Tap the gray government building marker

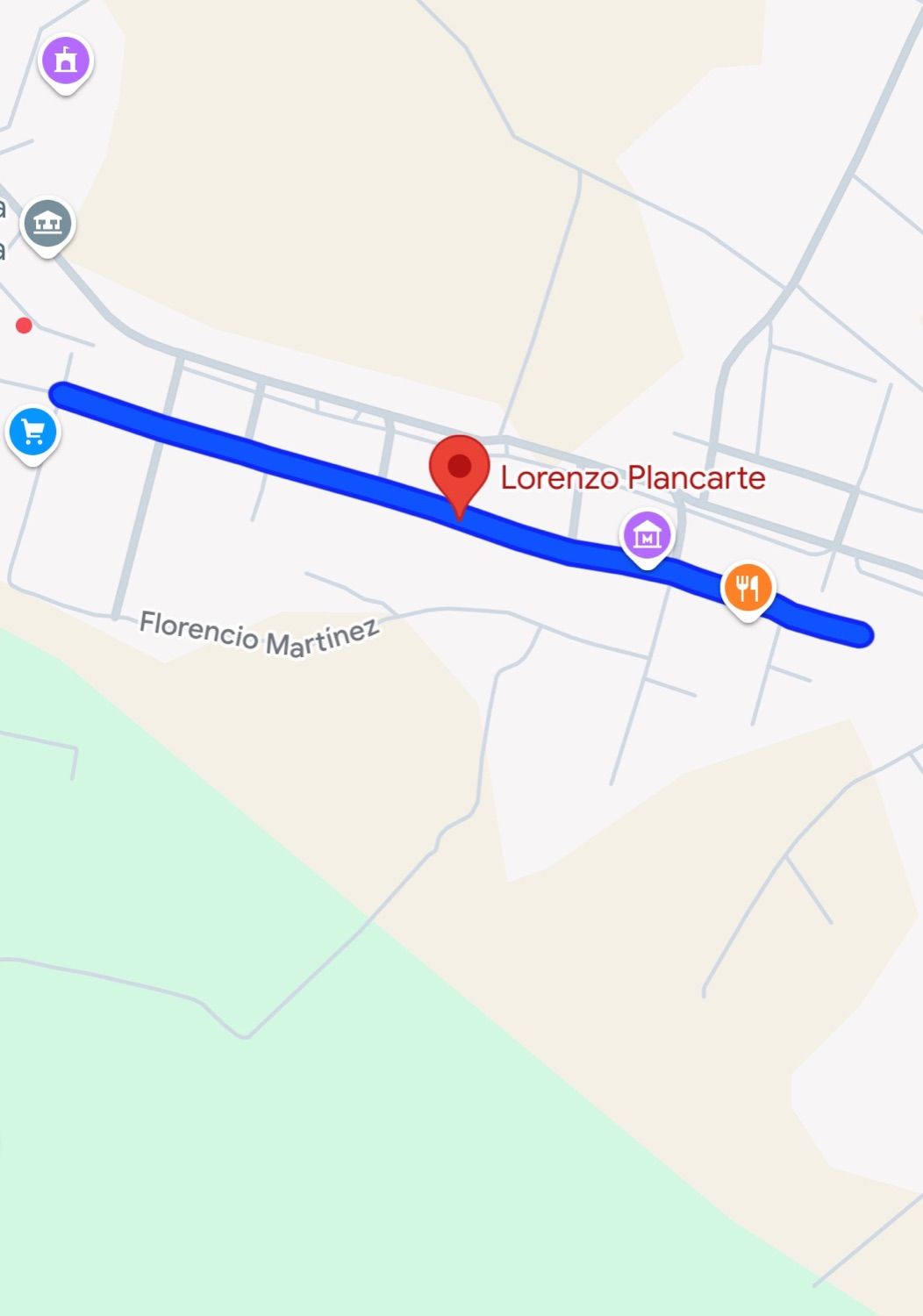(x=48, y=223)
